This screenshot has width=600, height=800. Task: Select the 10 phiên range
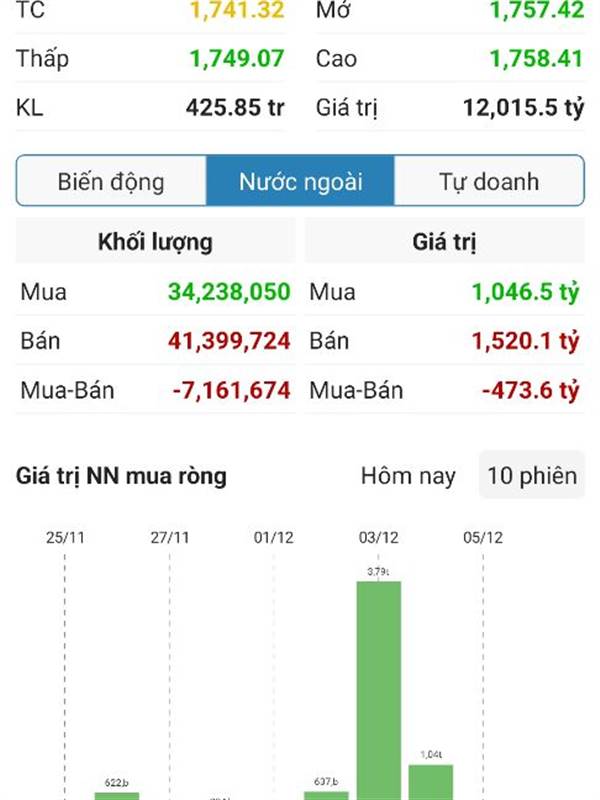(532, 475)
